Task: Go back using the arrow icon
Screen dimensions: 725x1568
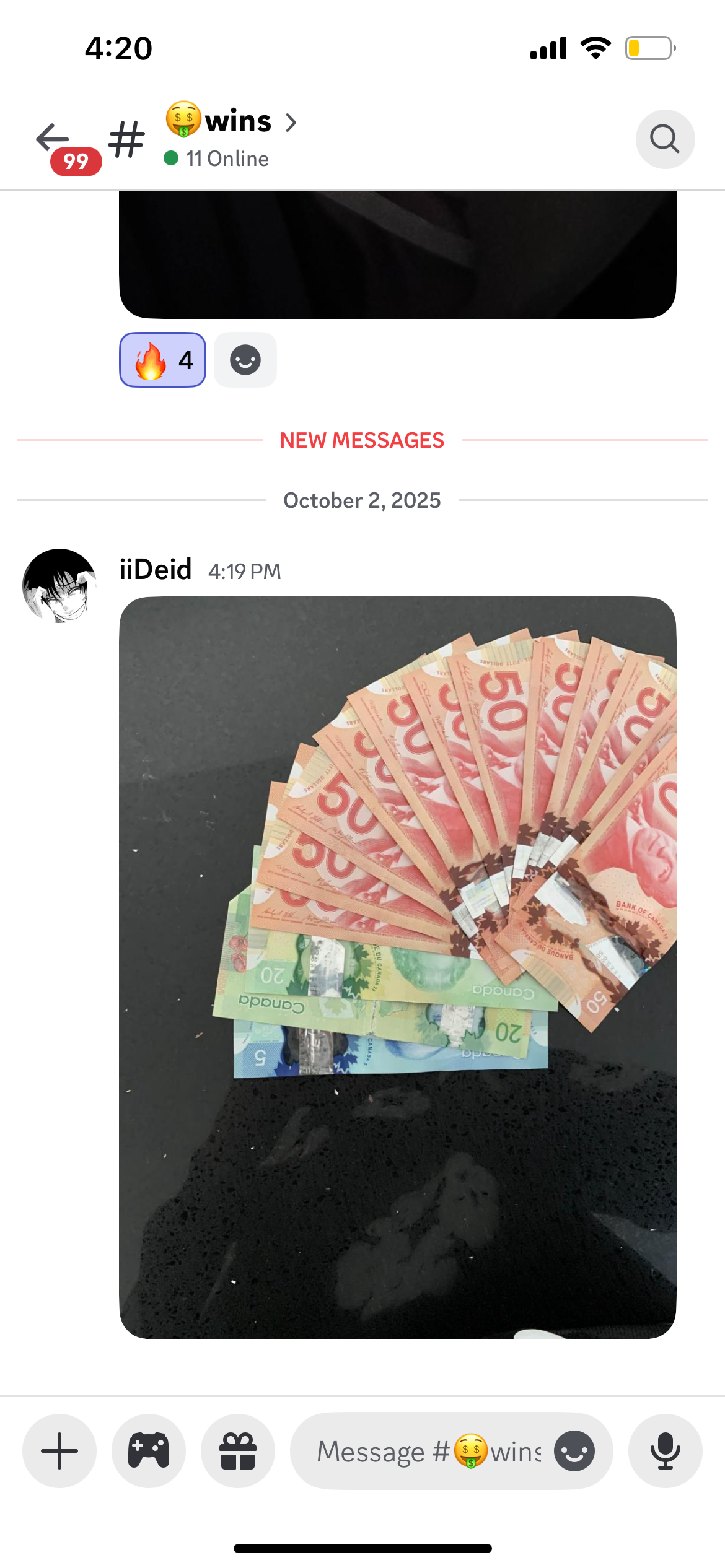Action: [x=53, y=137]
